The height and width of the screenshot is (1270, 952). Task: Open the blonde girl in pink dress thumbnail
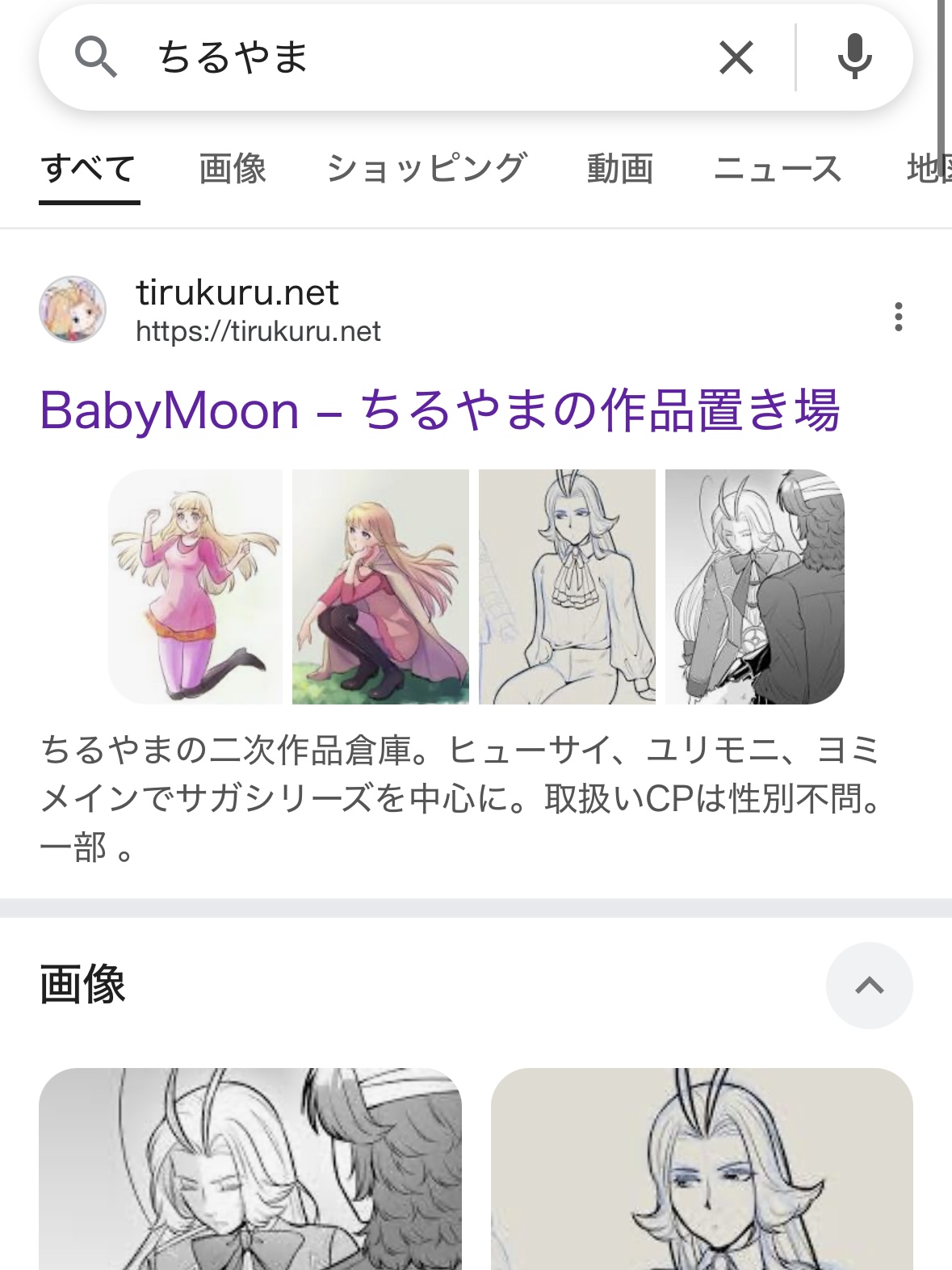(x=196, y=587)
